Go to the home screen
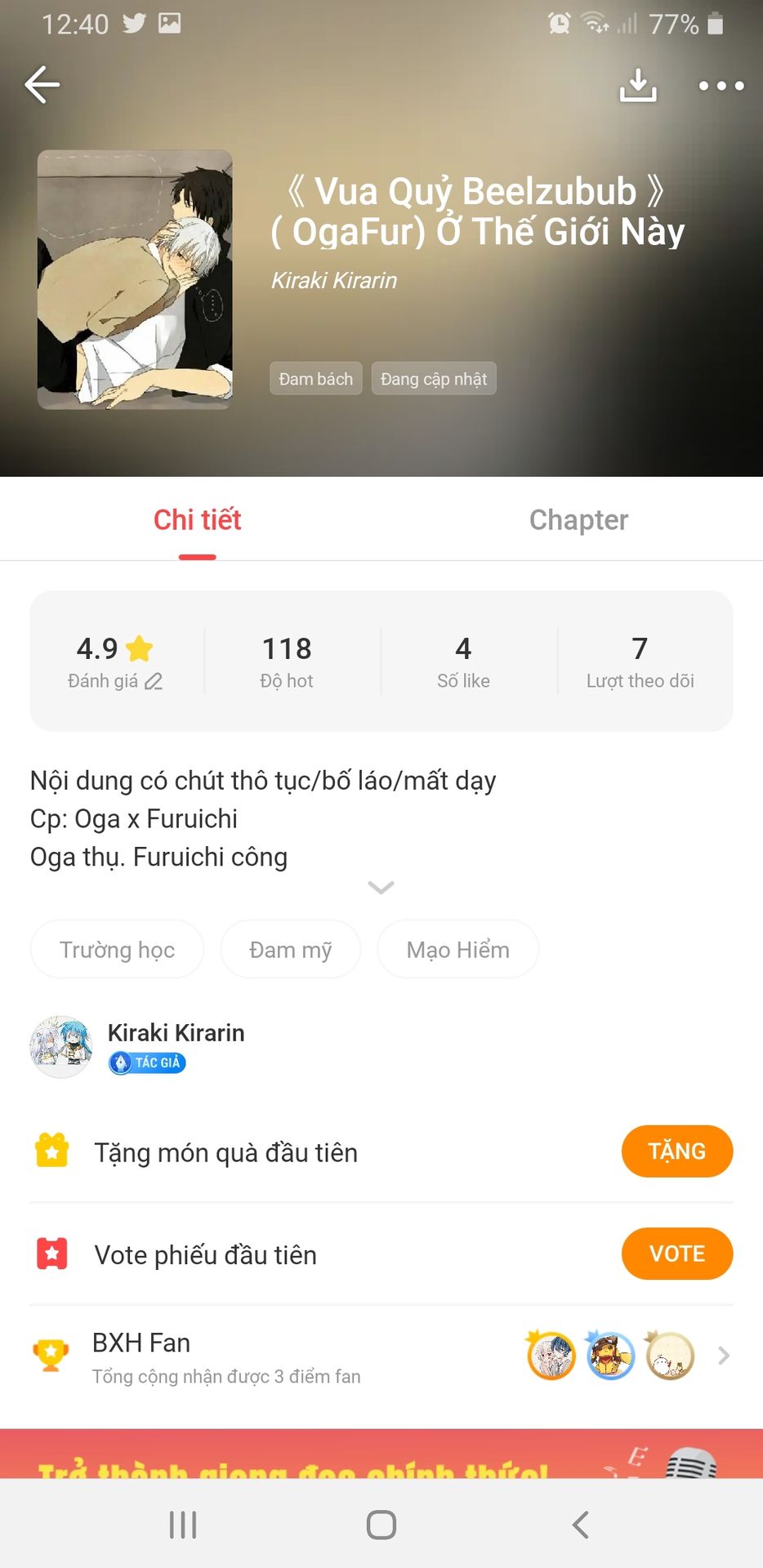Image resolution: width=763 pixels, height=1568 pixels. 381,1524
